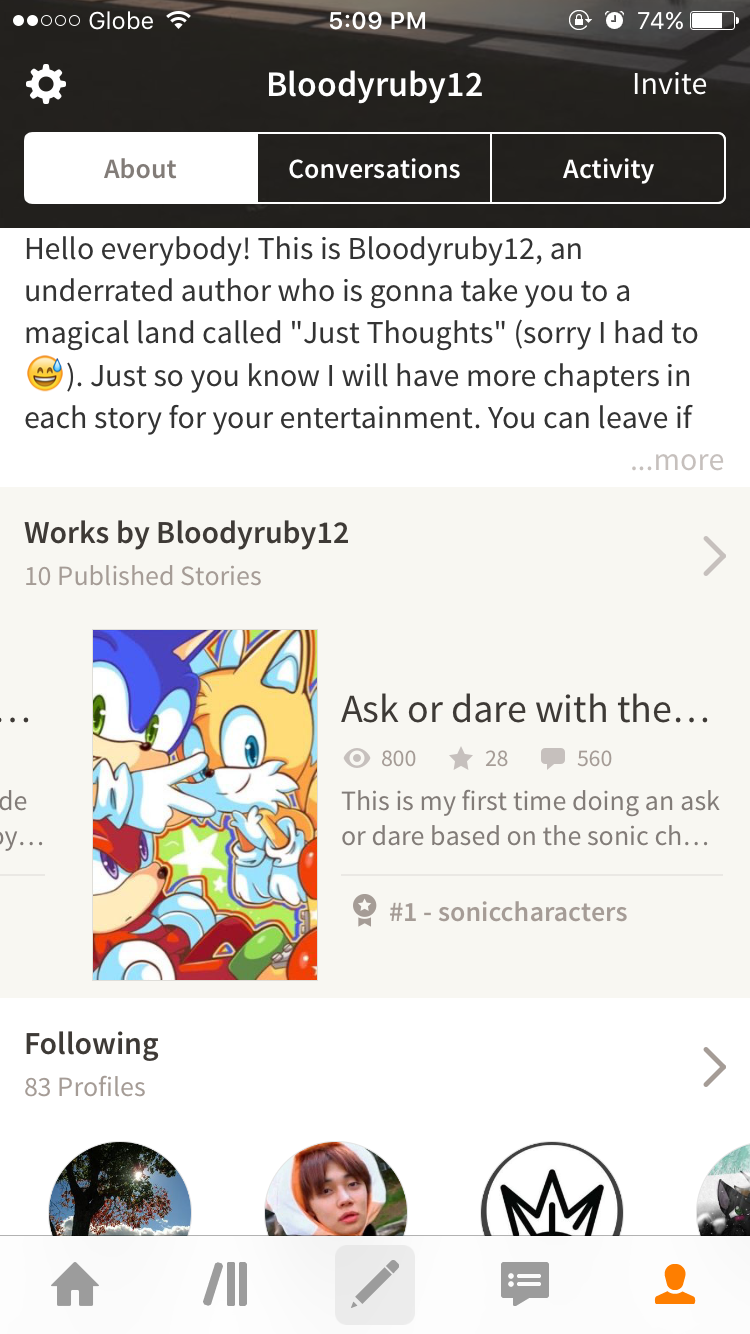The image size is (750, 1334).
Task: Open the Ask or dare story cover
Action: tap(205, 804)
